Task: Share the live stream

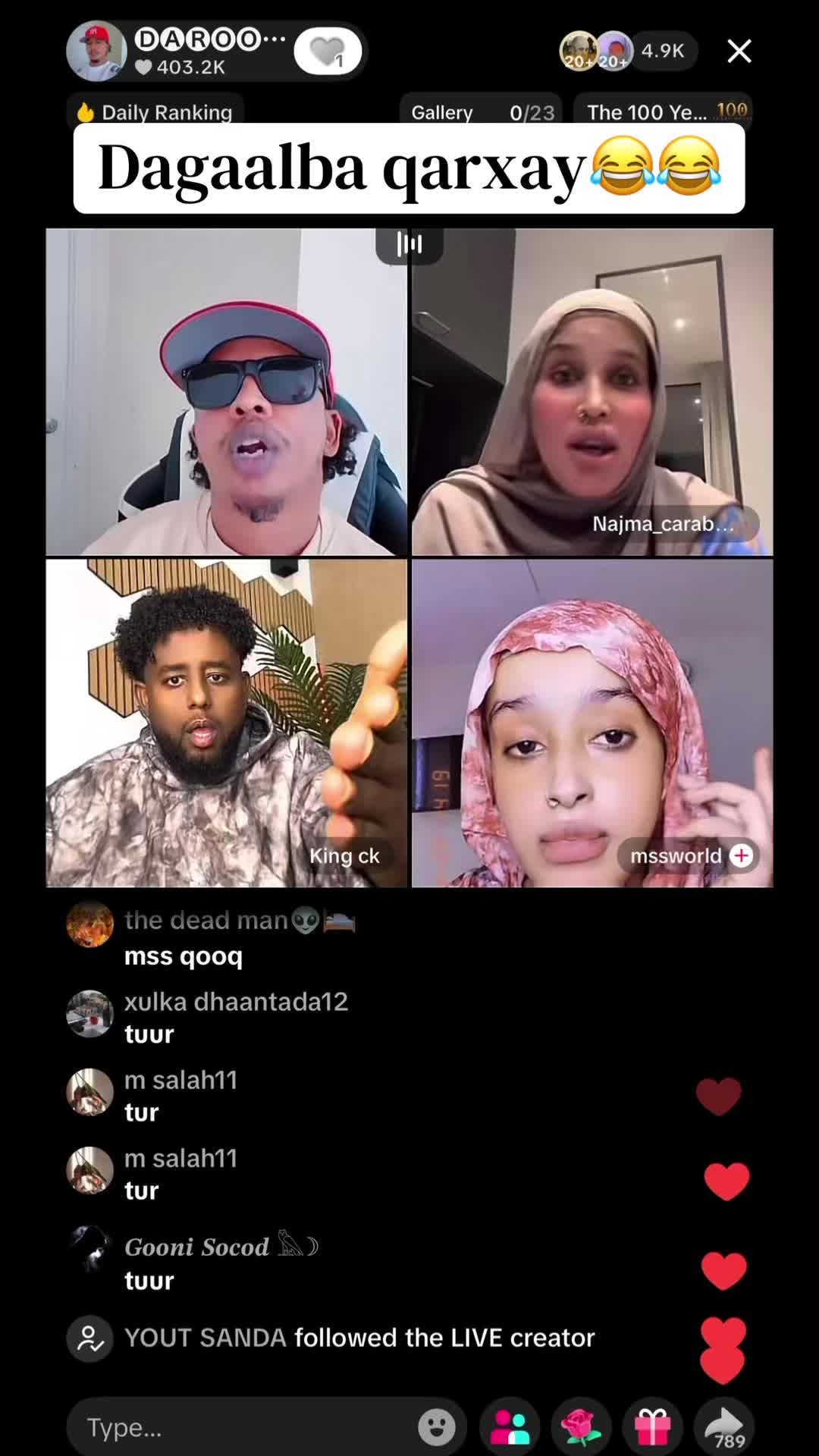Action: pyautogui.click(x=725, y=1427)
